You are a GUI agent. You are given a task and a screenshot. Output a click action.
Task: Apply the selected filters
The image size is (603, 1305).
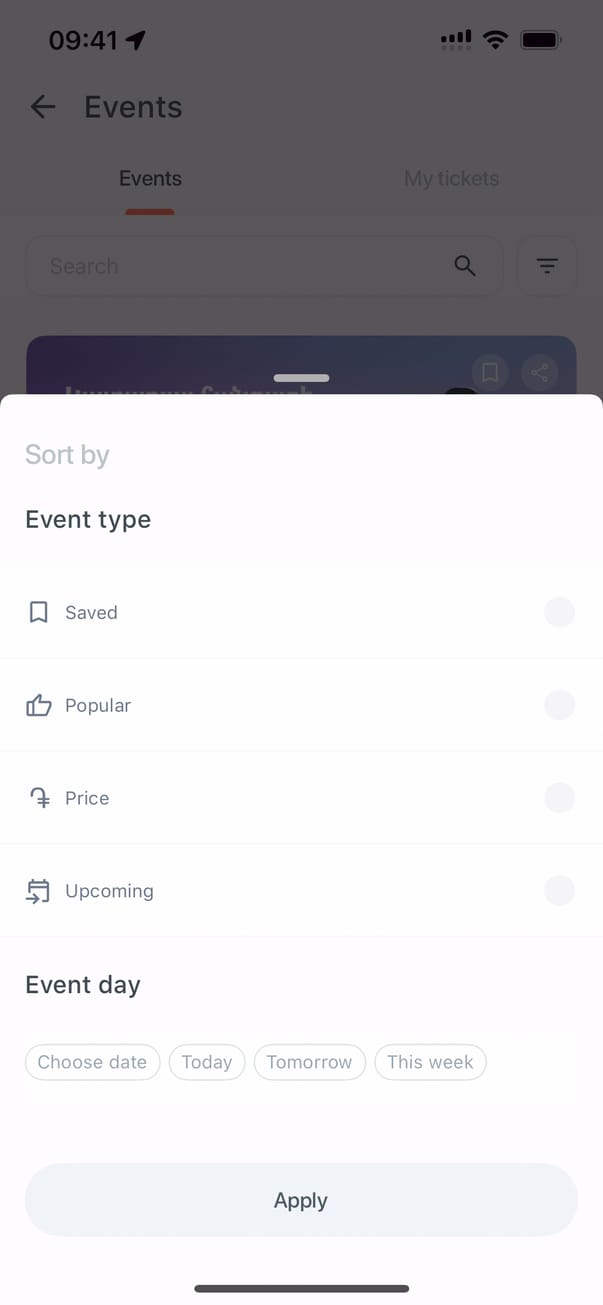(301, 1200)
